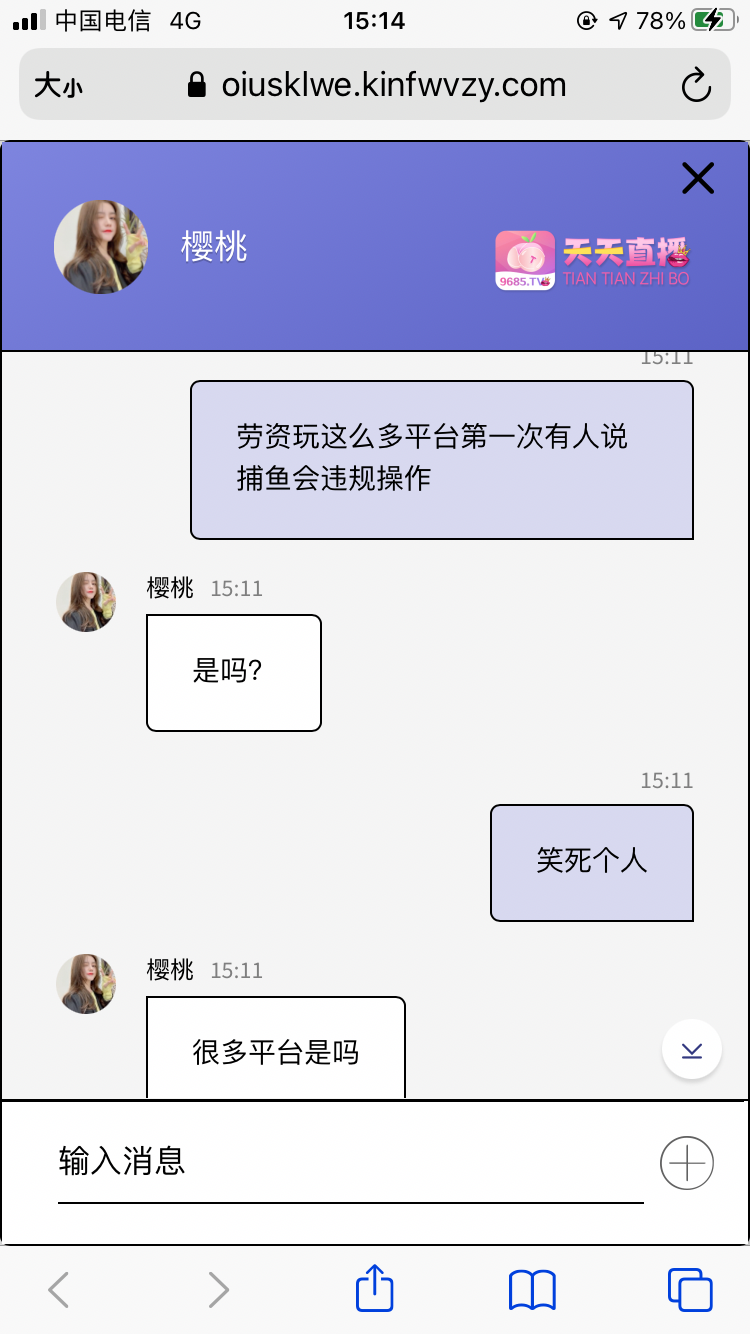Viewport: 750px width, 1334px height.
Task: Open 樱桃's profile picture in the header
Action: point(100,247)
